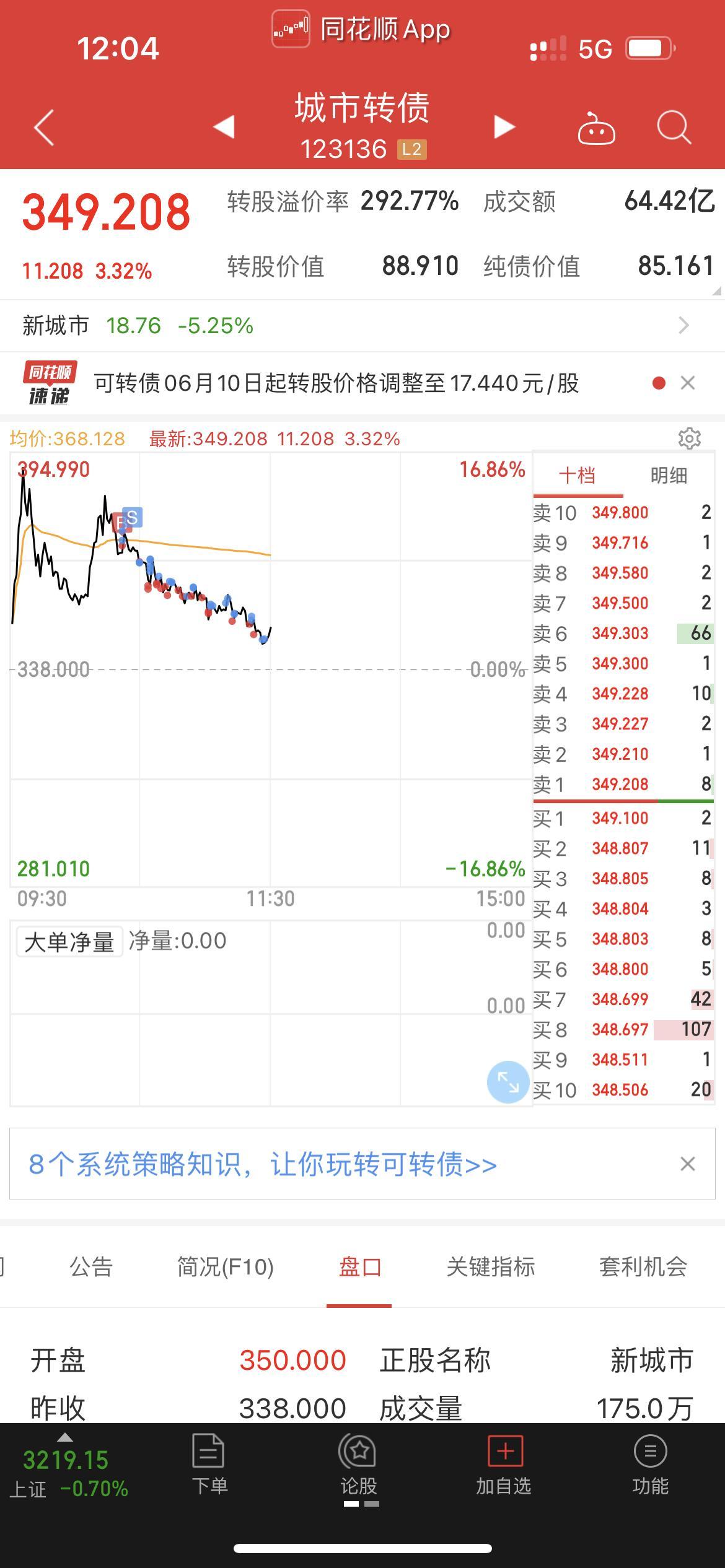
Task: Open underlying stock 新城市 quote row
Action: click(362, 325)
